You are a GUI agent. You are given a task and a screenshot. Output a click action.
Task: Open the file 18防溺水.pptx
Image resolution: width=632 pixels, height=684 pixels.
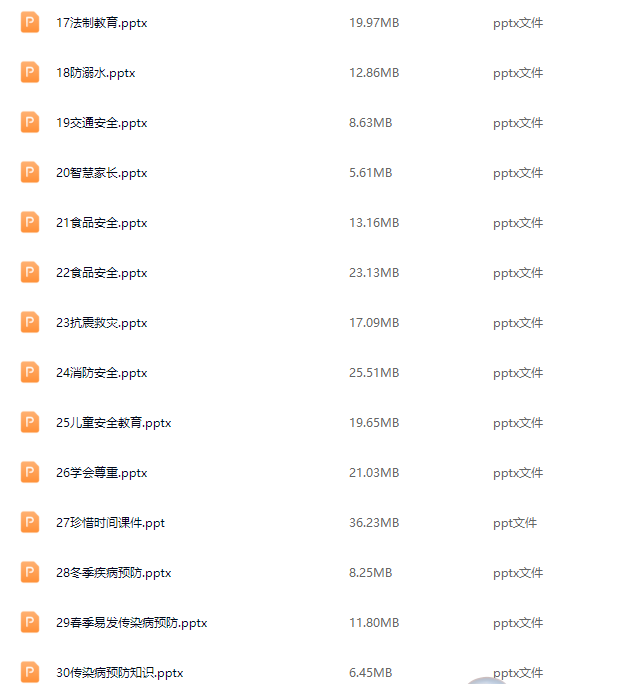pos(96,72)
